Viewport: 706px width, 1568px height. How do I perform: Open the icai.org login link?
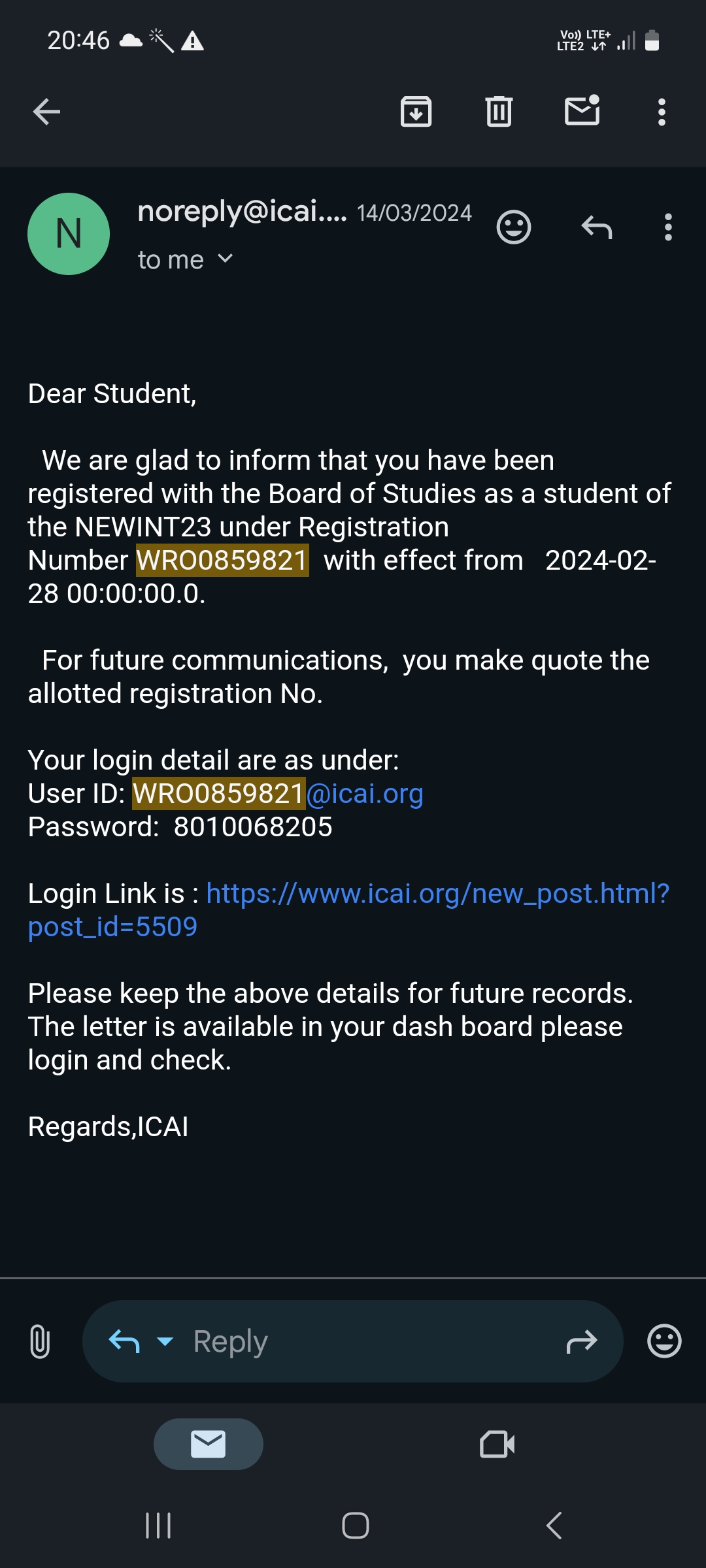[437, 893]
